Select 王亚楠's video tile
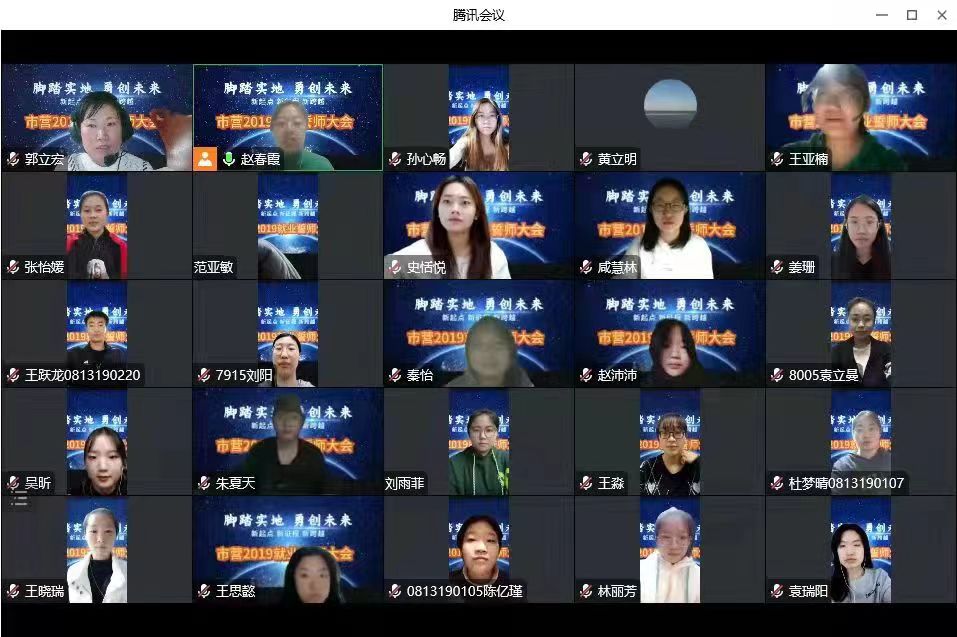The width and height of the screenshot is (957, 637). click(861, 118)
